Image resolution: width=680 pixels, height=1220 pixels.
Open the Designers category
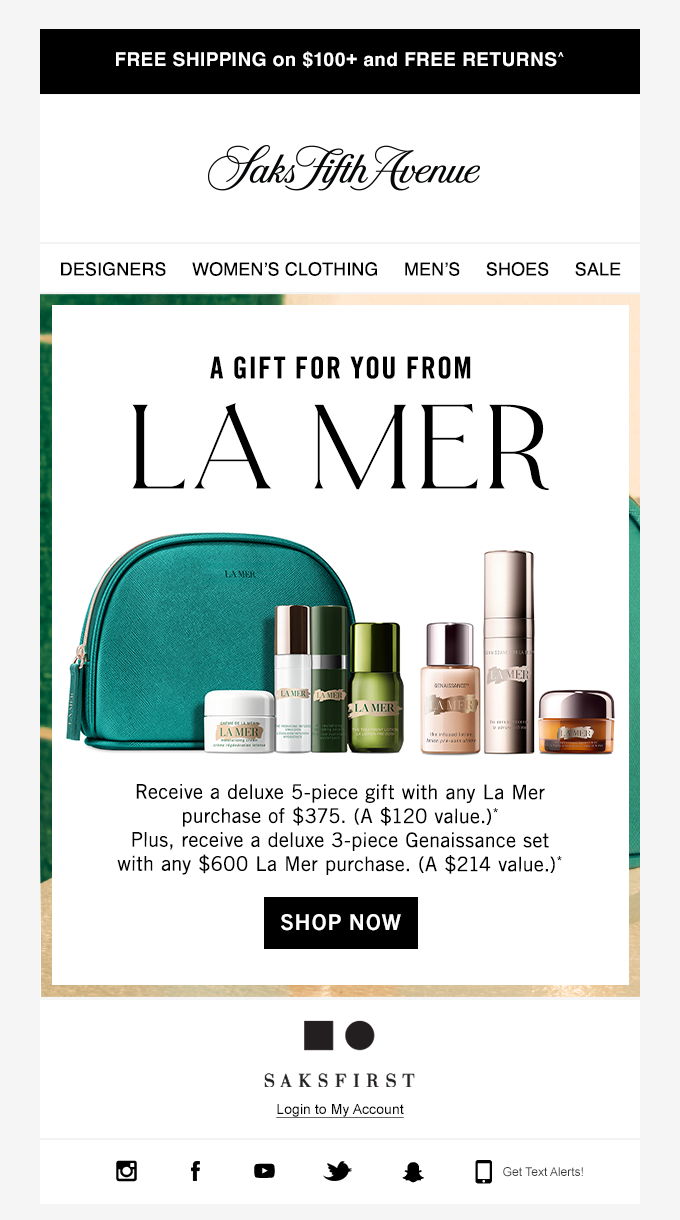[x=113, y=269]
